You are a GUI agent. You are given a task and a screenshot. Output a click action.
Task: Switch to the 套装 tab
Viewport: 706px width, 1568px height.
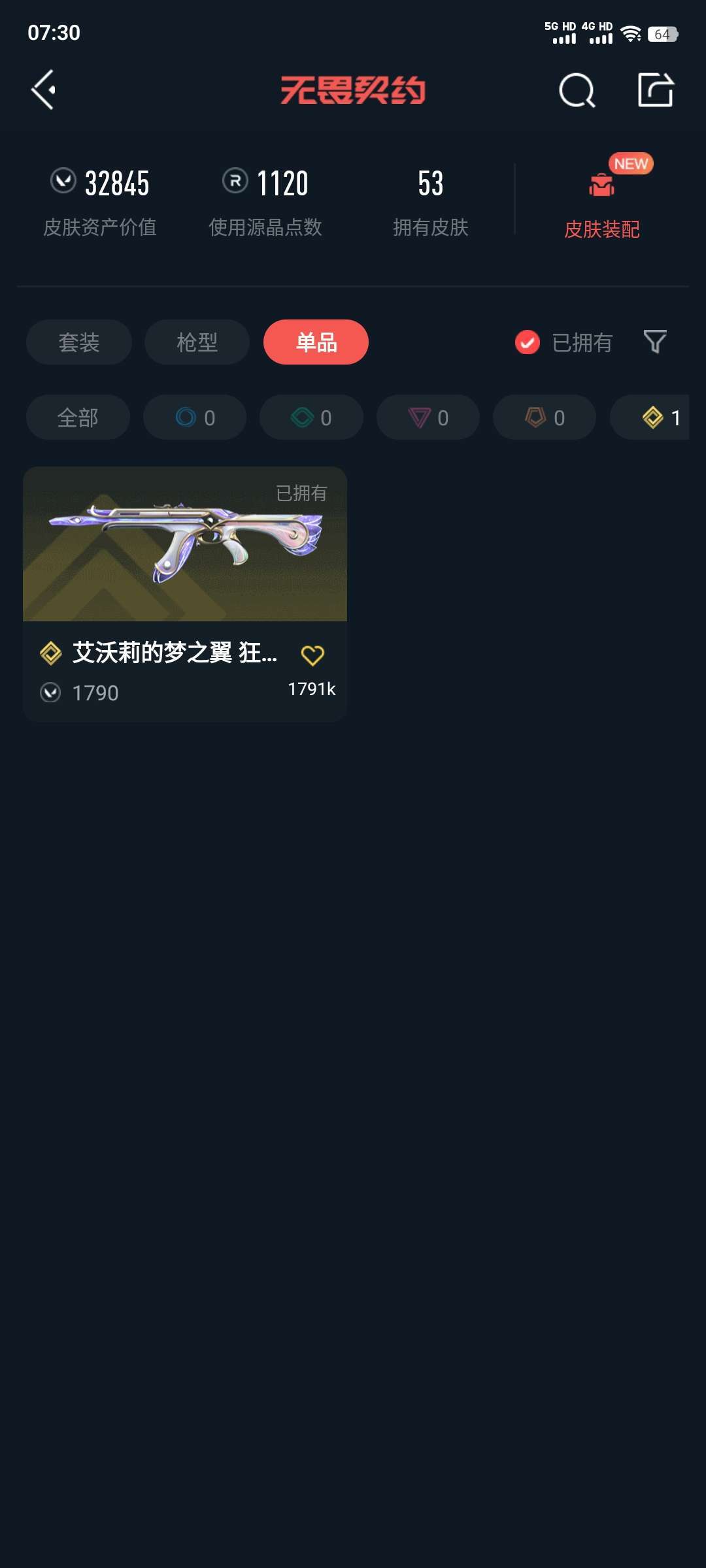[78, 342]
